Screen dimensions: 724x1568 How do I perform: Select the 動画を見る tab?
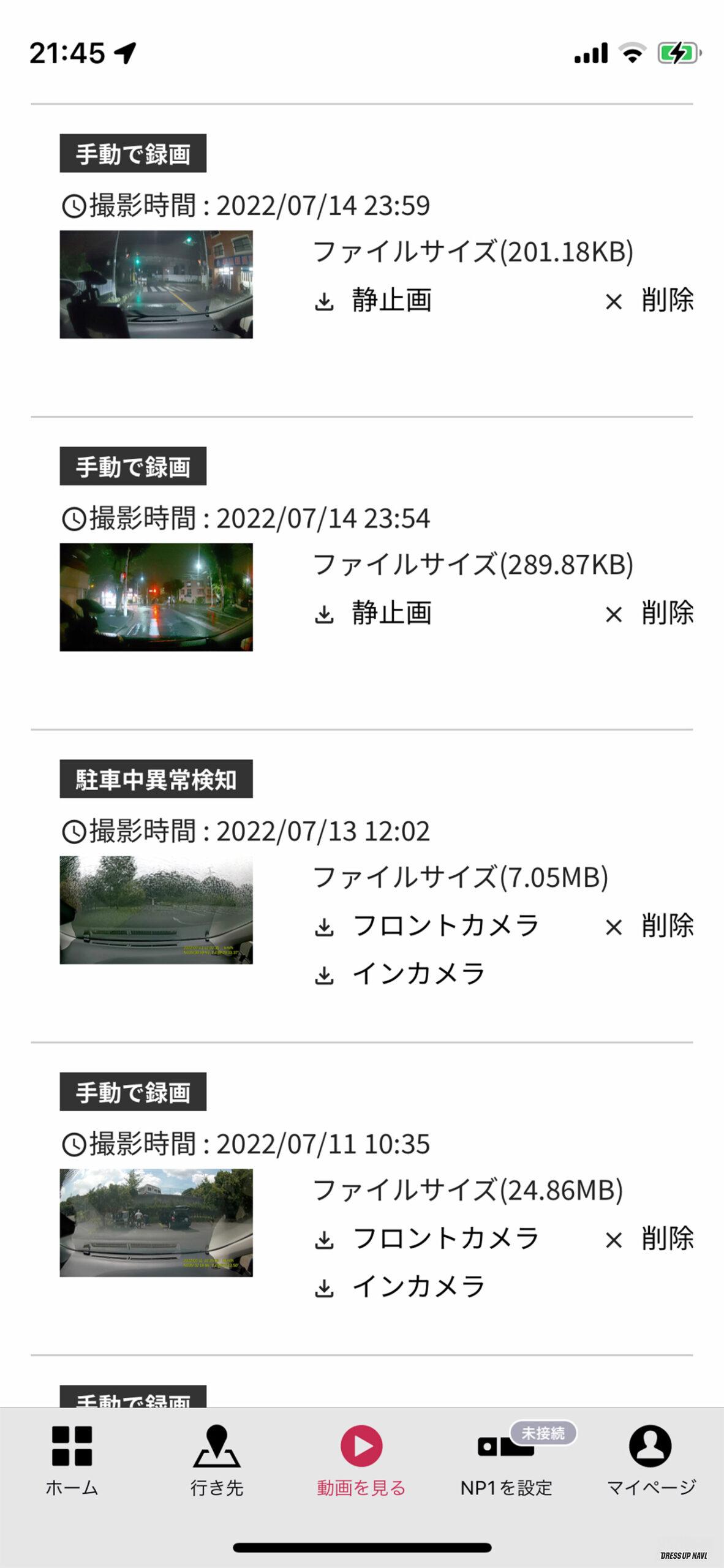361,1461
